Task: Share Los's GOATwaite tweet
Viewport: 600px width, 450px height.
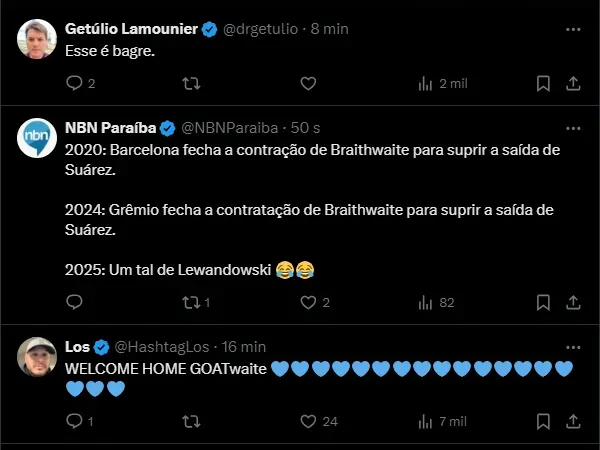Action: click(573, 422)
